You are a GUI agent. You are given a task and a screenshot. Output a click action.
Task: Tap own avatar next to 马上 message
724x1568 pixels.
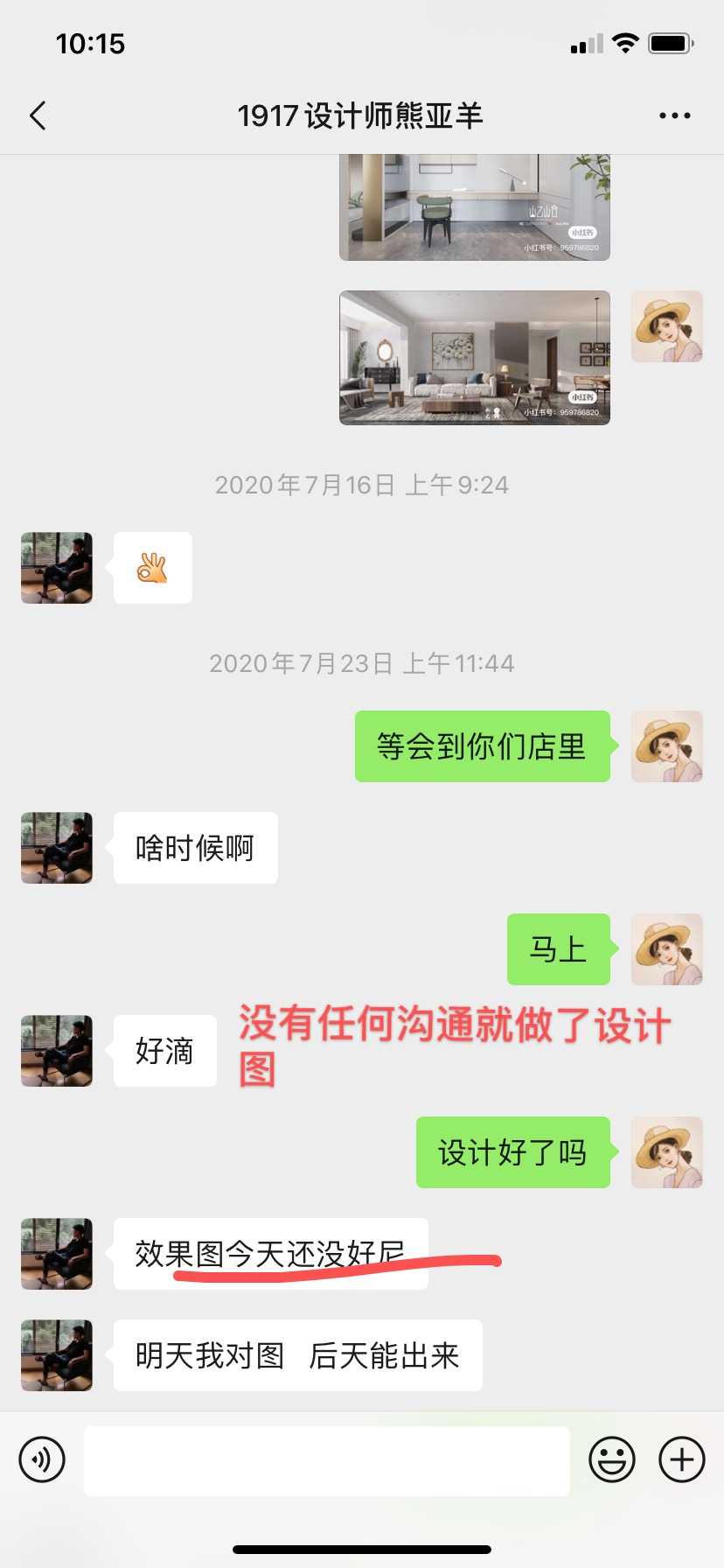pyautogui.click(x=666, y=949)
